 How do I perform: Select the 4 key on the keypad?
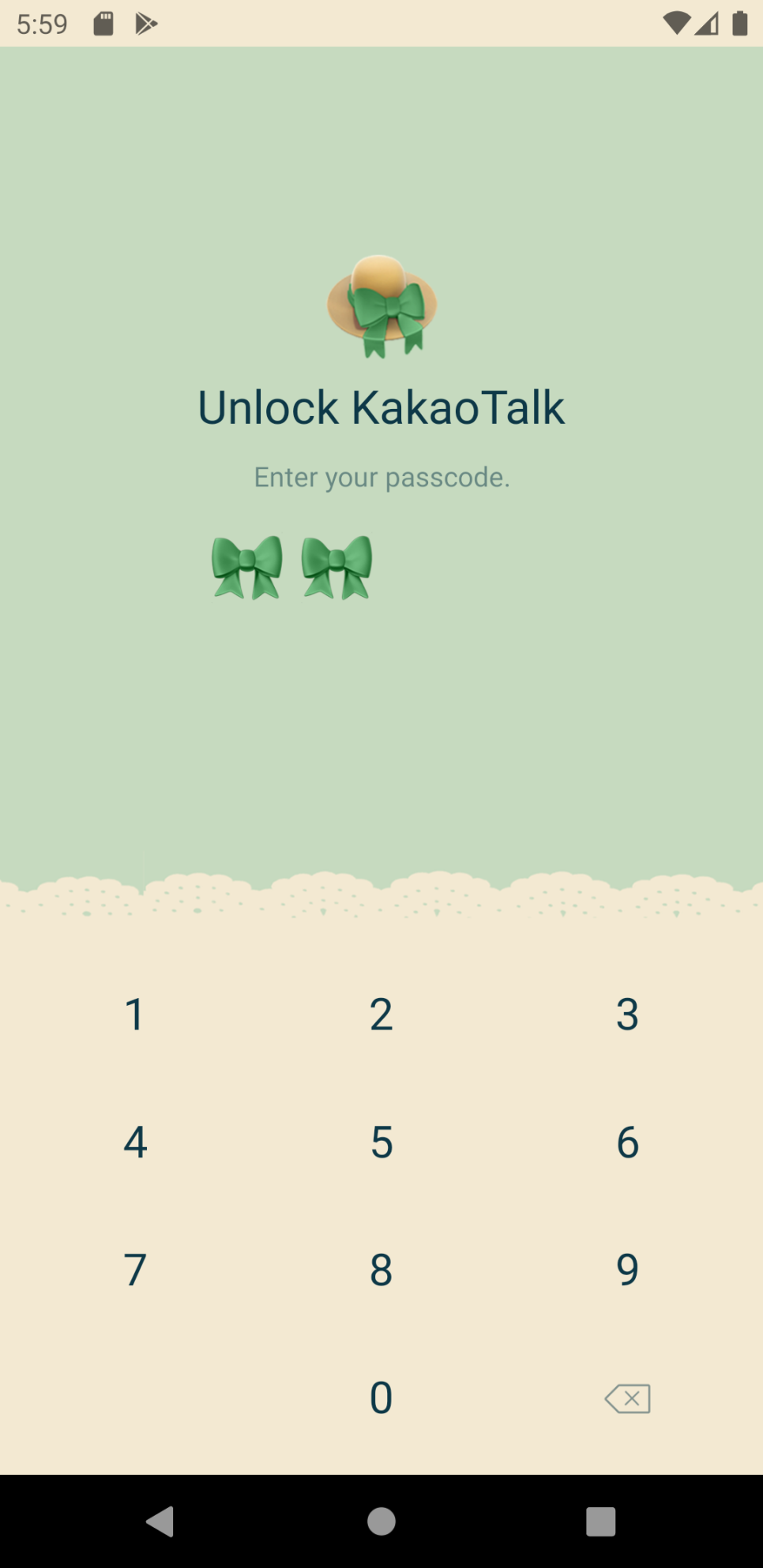[x=135, y=1142]
